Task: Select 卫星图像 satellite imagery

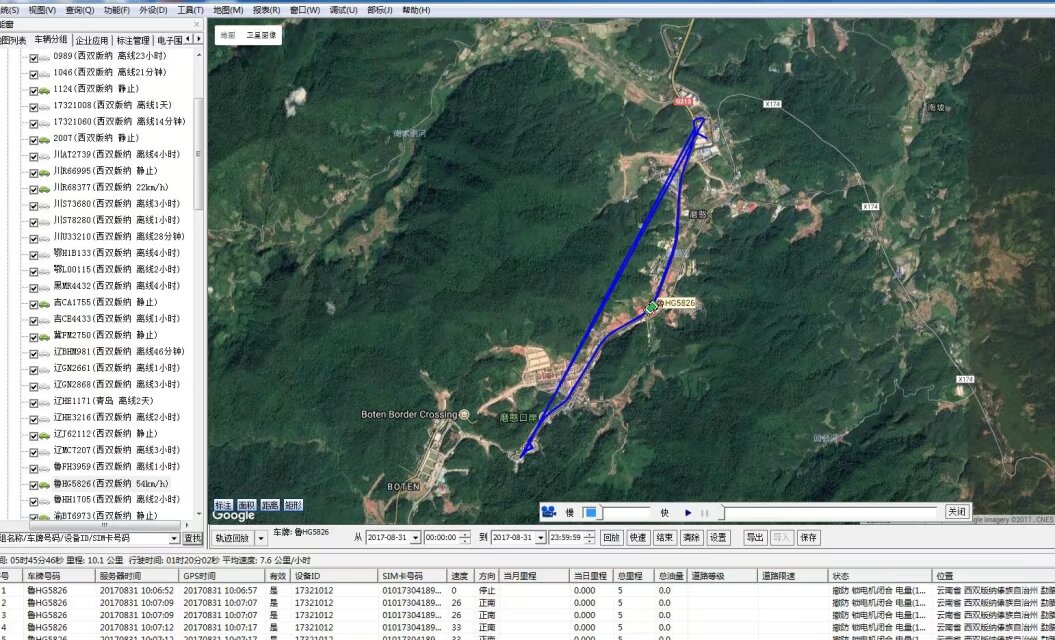Action: (262, 35)
